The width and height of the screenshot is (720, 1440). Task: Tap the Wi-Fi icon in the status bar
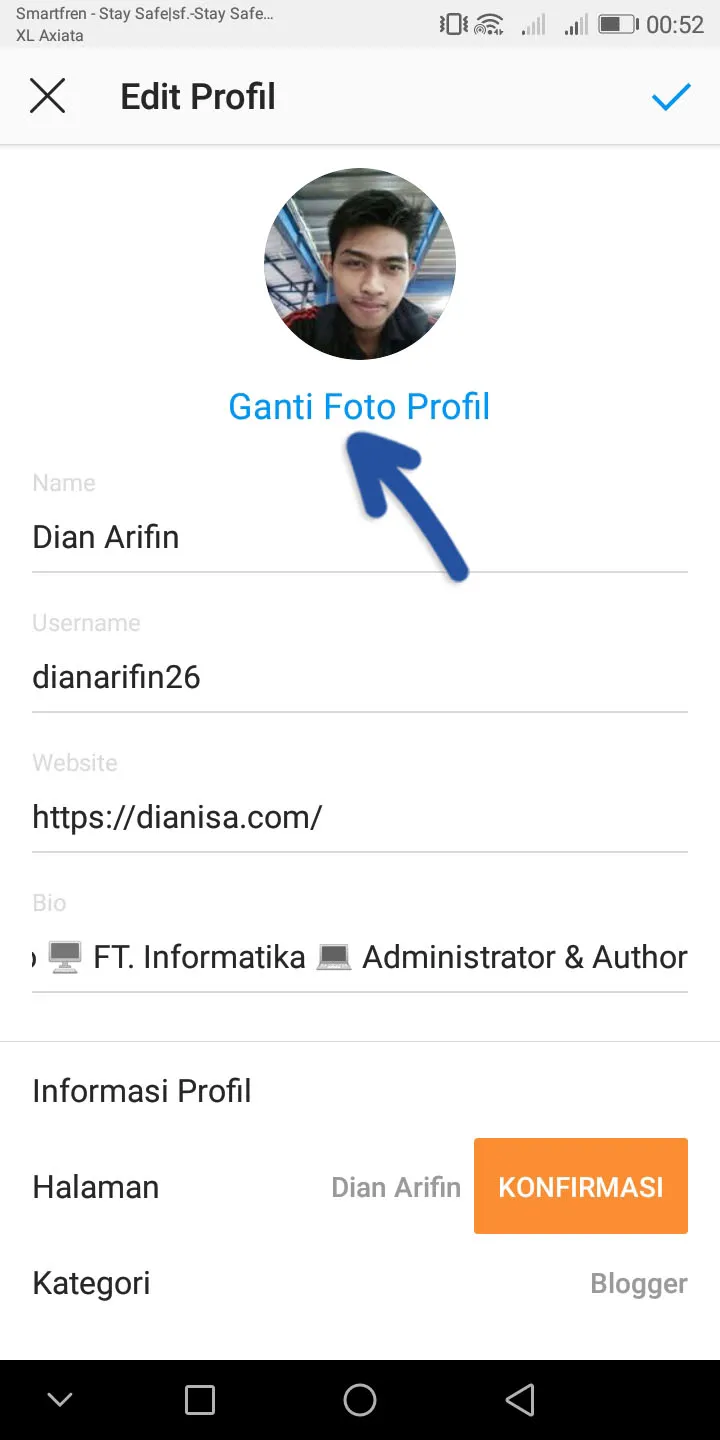[489, 25]
